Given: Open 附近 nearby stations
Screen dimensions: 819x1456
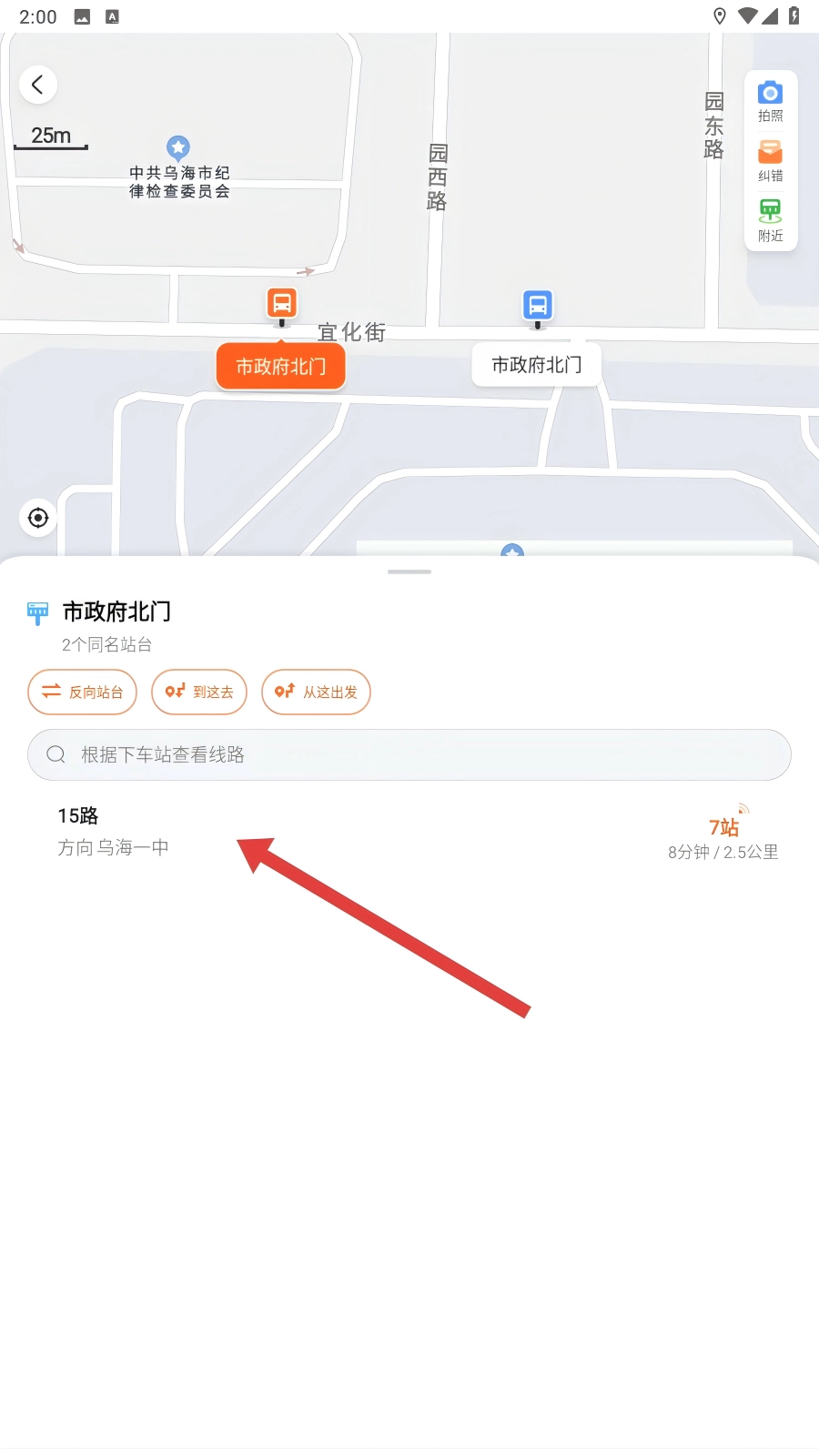Looking at the screenshot, I should tap(770, 220).
